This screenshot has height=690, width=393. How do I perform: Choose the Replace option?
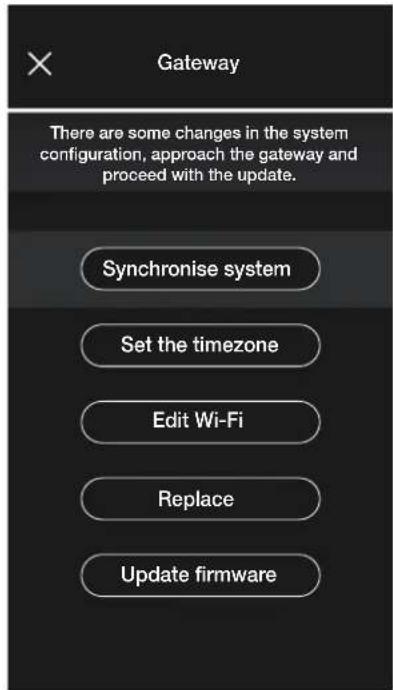pos(200,499)
